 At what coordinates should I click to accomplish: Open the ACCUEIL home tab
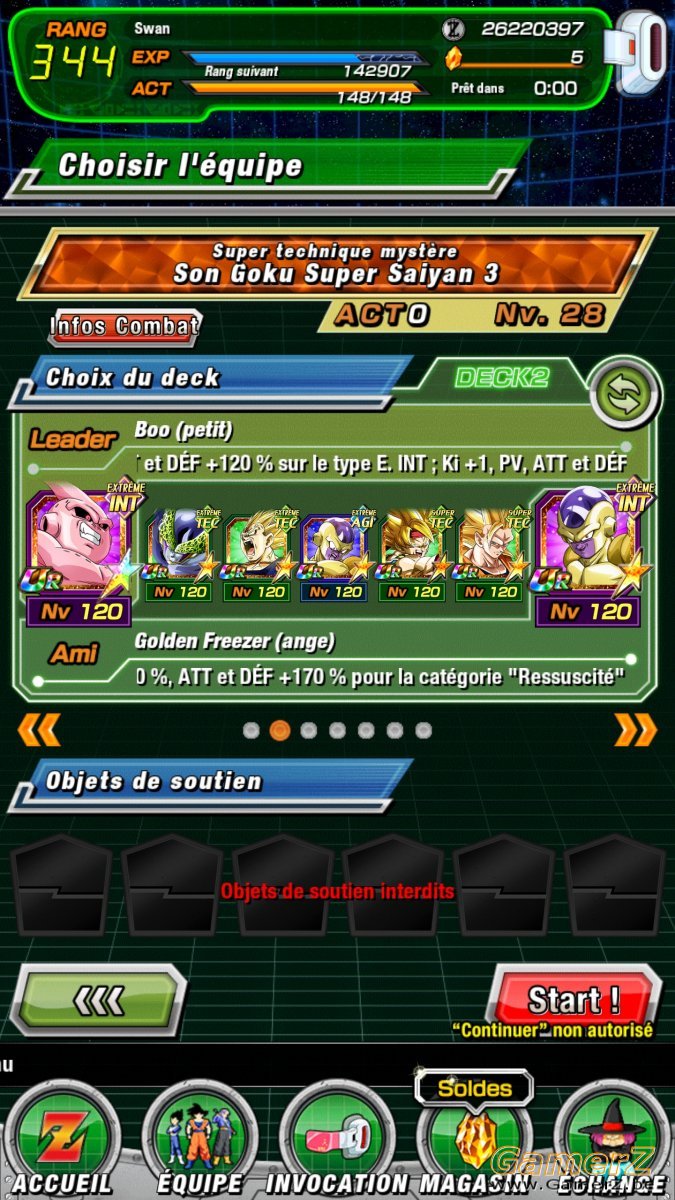[x=62, y=1140]
